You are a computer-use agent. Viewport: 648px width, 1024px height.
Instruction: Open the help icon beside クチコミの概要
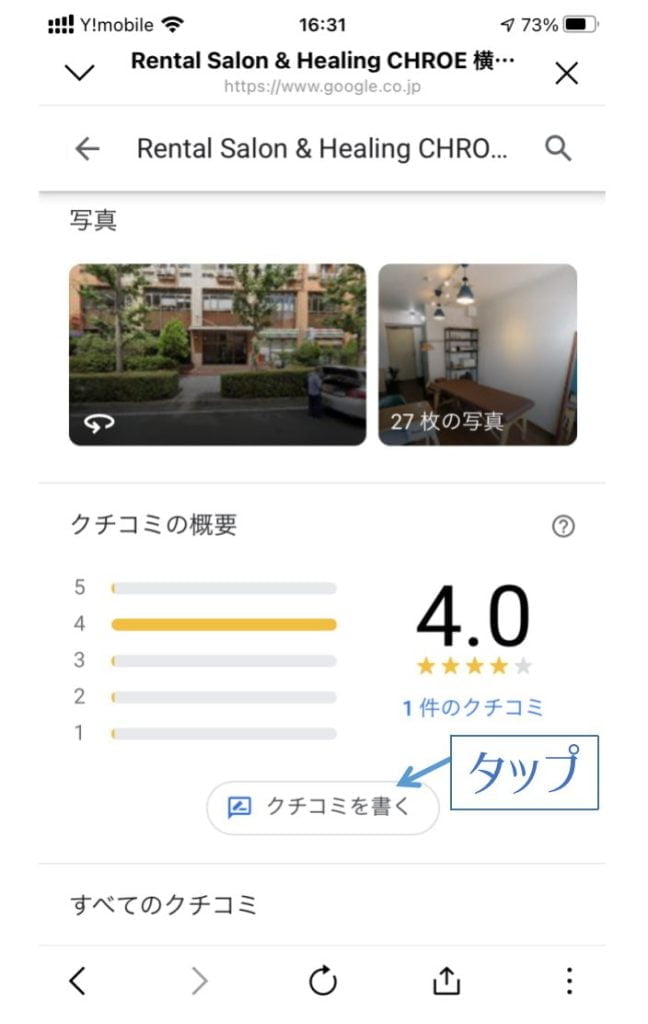pyautogui.click(x=563, y=526)
